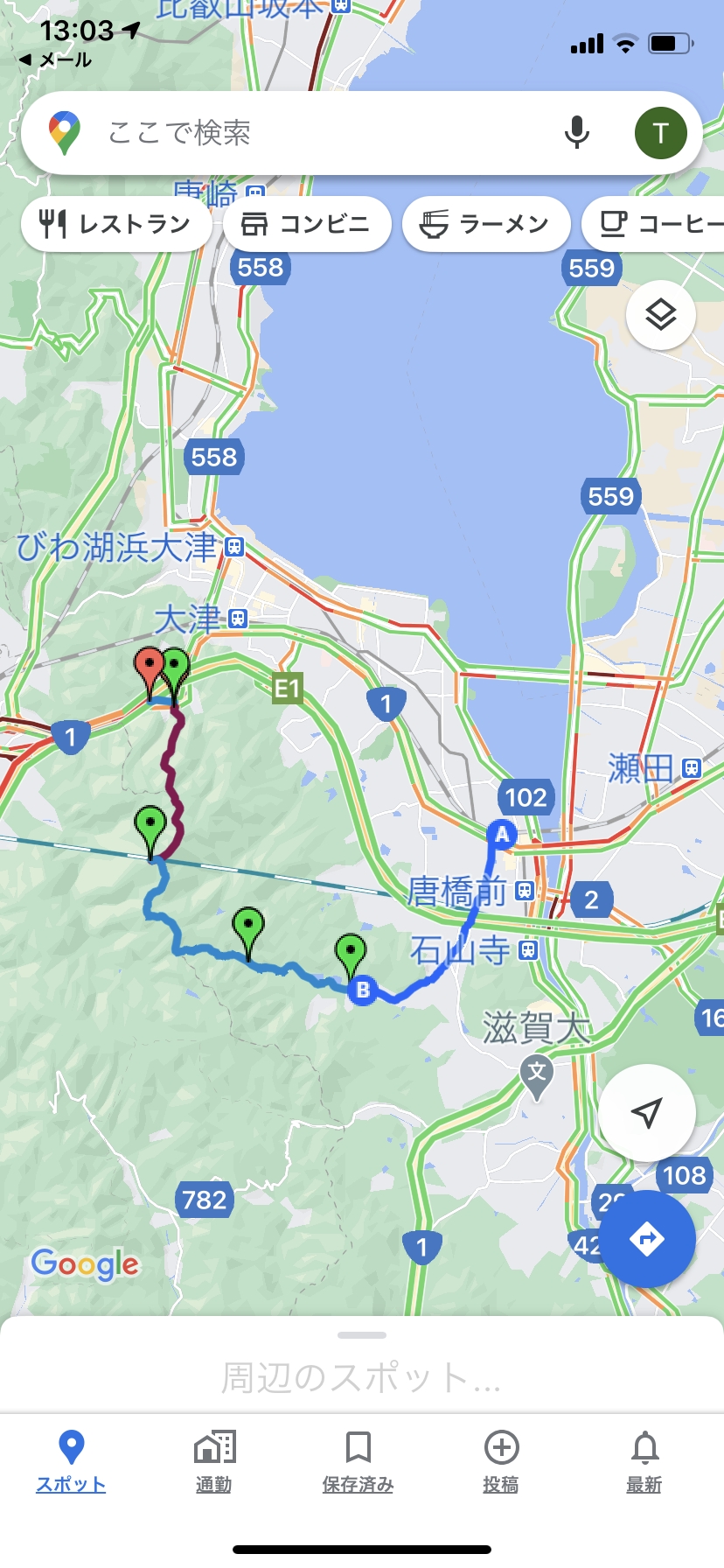This screenshot has width=724, height=1568.
Task: Tap the 石山寺 station label
Action: click(472, 950)
